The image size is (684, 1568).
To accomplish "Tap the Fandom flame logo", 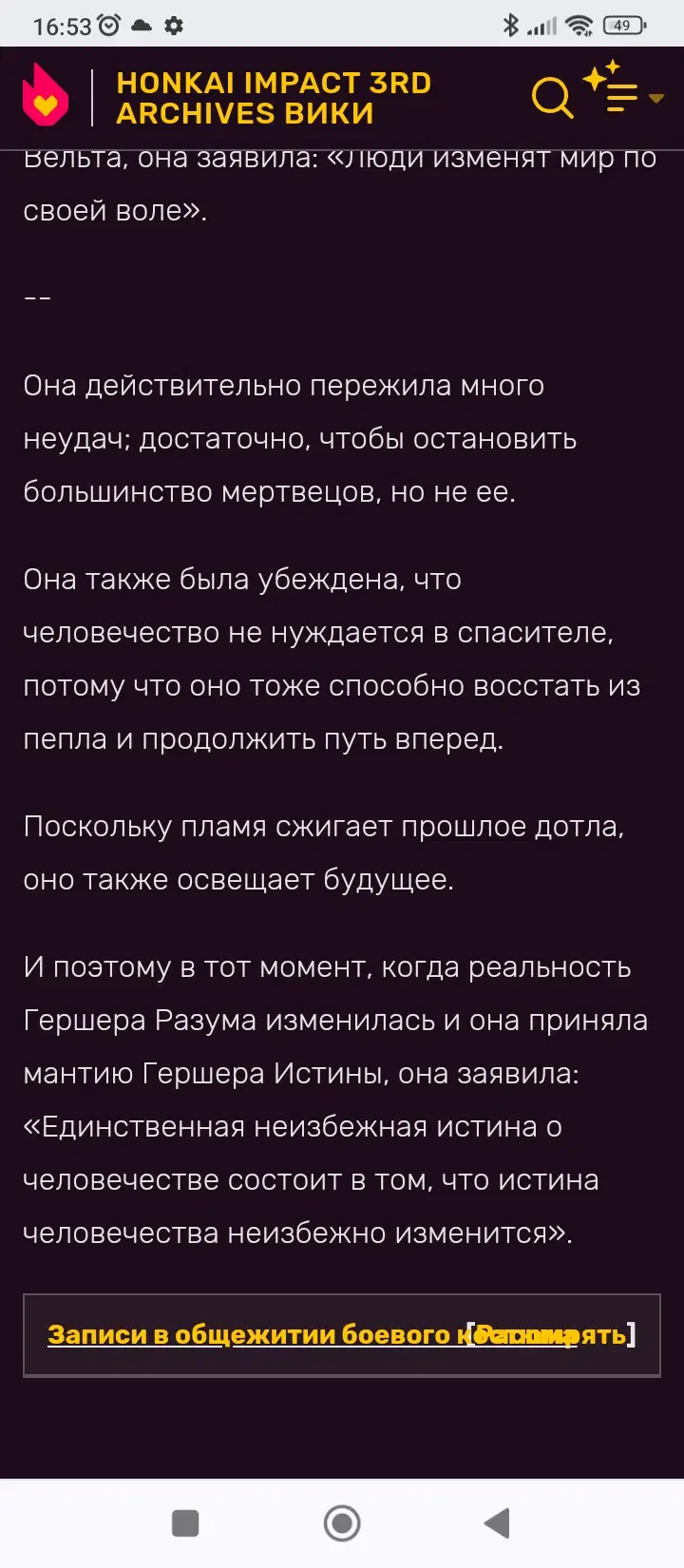I will [46, 96].
